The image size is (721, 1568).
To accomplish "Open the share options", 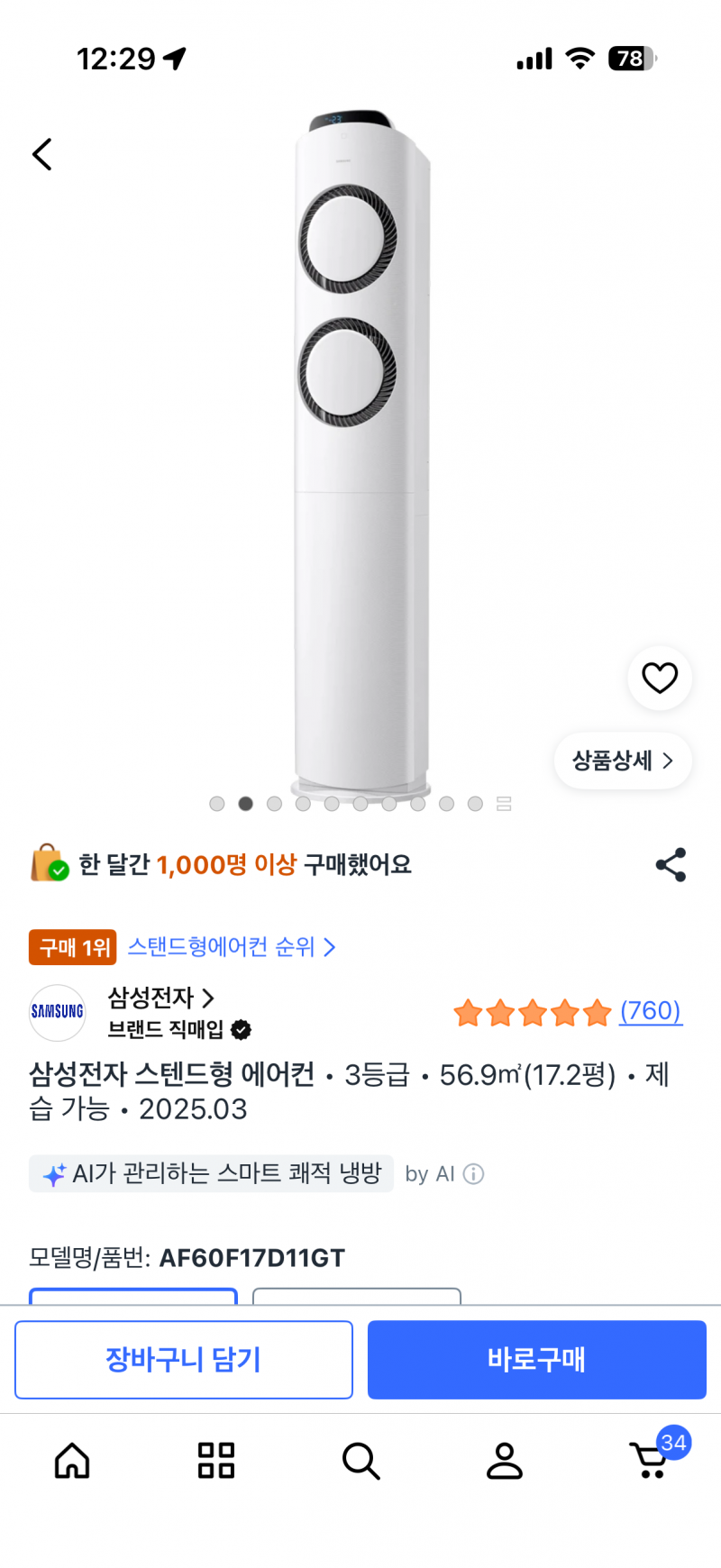I will pos(671,863).
